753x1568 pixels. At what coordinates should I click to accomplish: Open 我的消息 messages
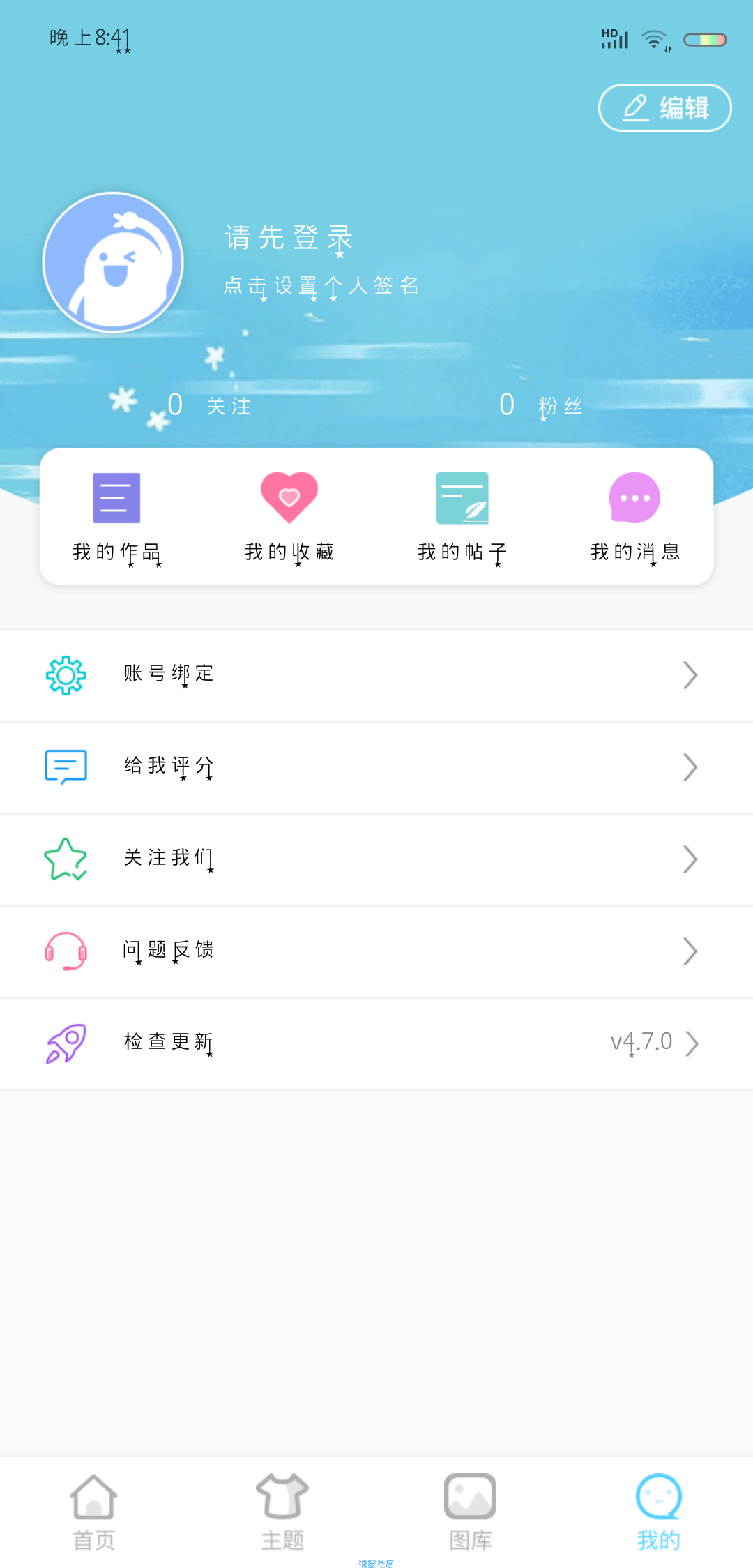(634, 517)
